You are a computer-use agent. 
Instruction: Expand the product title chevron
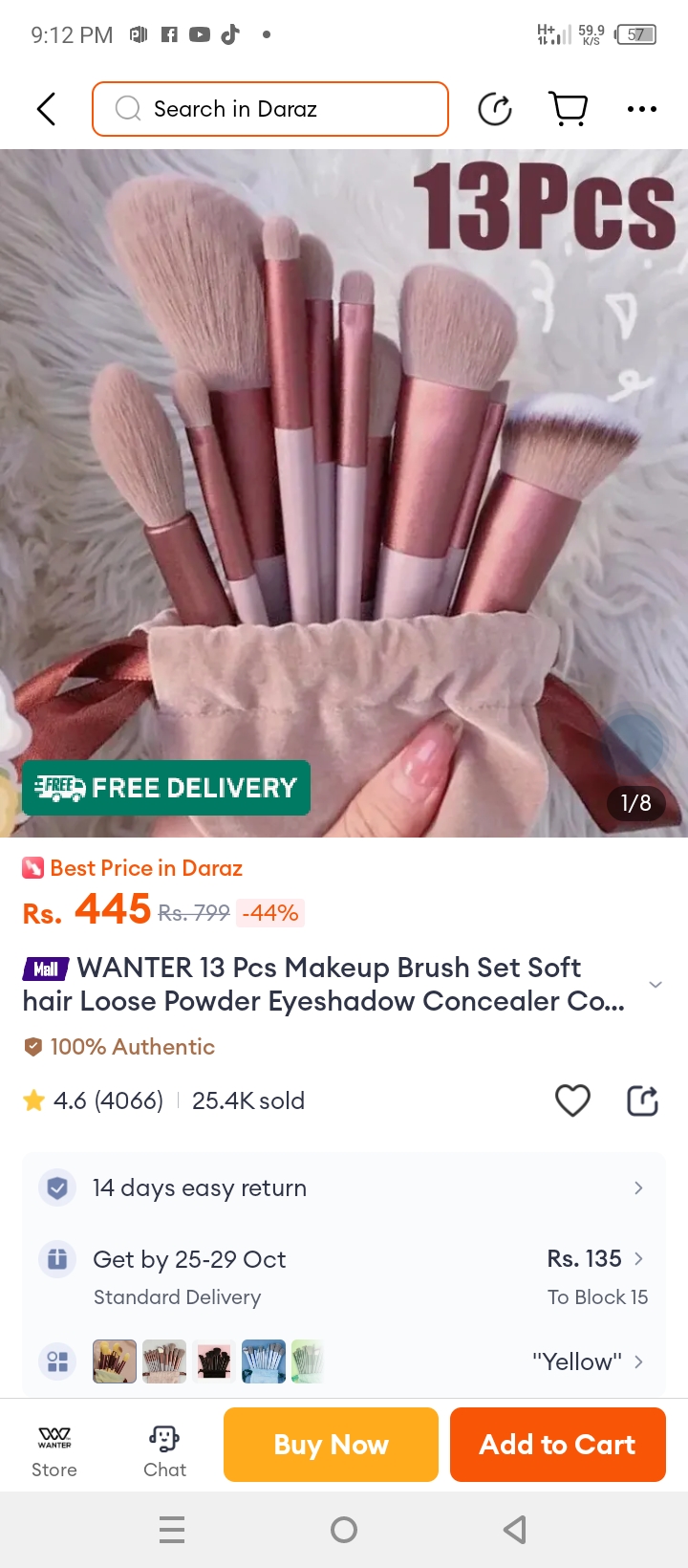pyautogui.click(x=656, y=985)
